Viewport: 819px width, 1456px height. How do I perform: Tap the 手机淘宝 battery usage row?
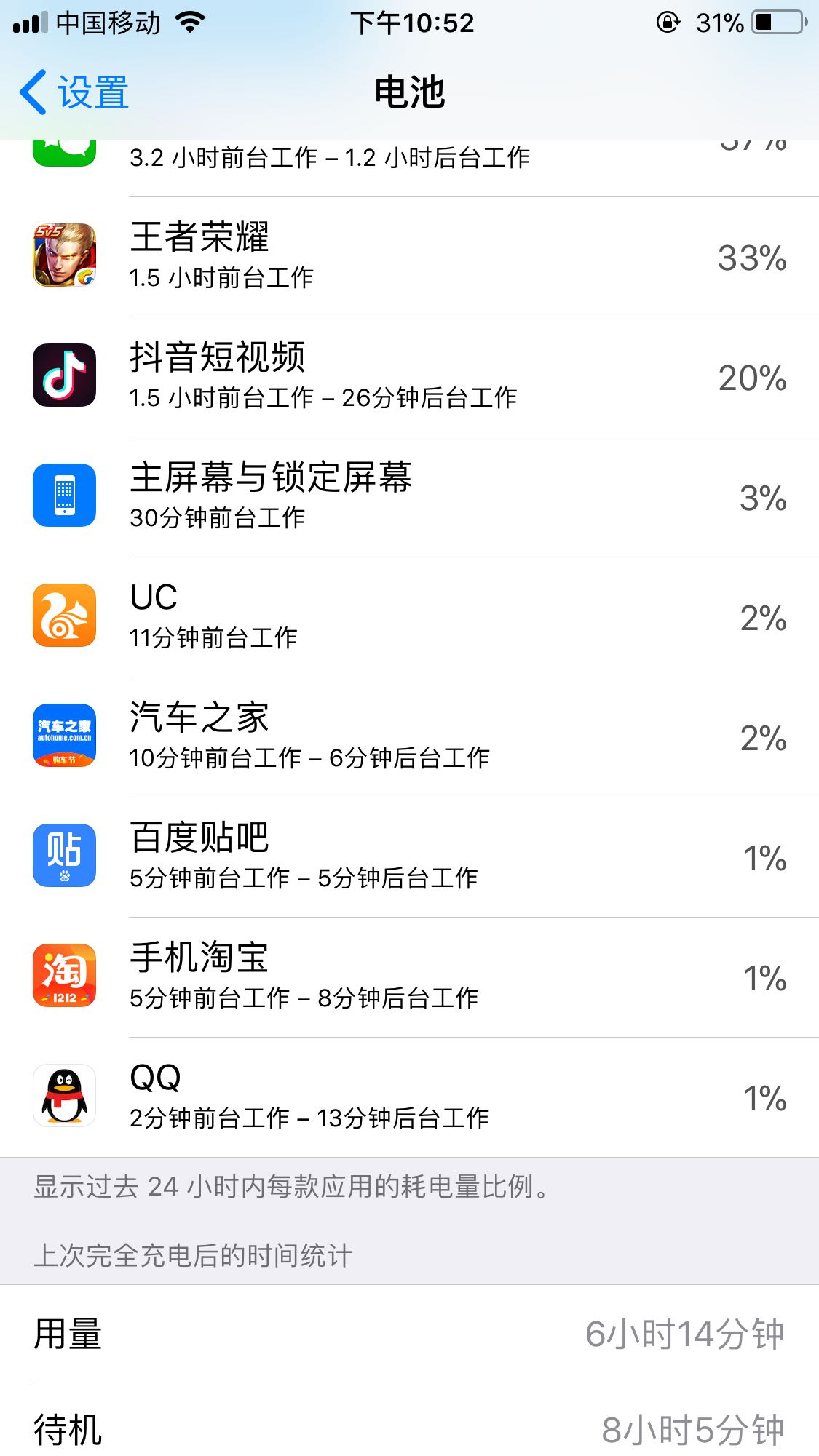(x=409, y=977)
